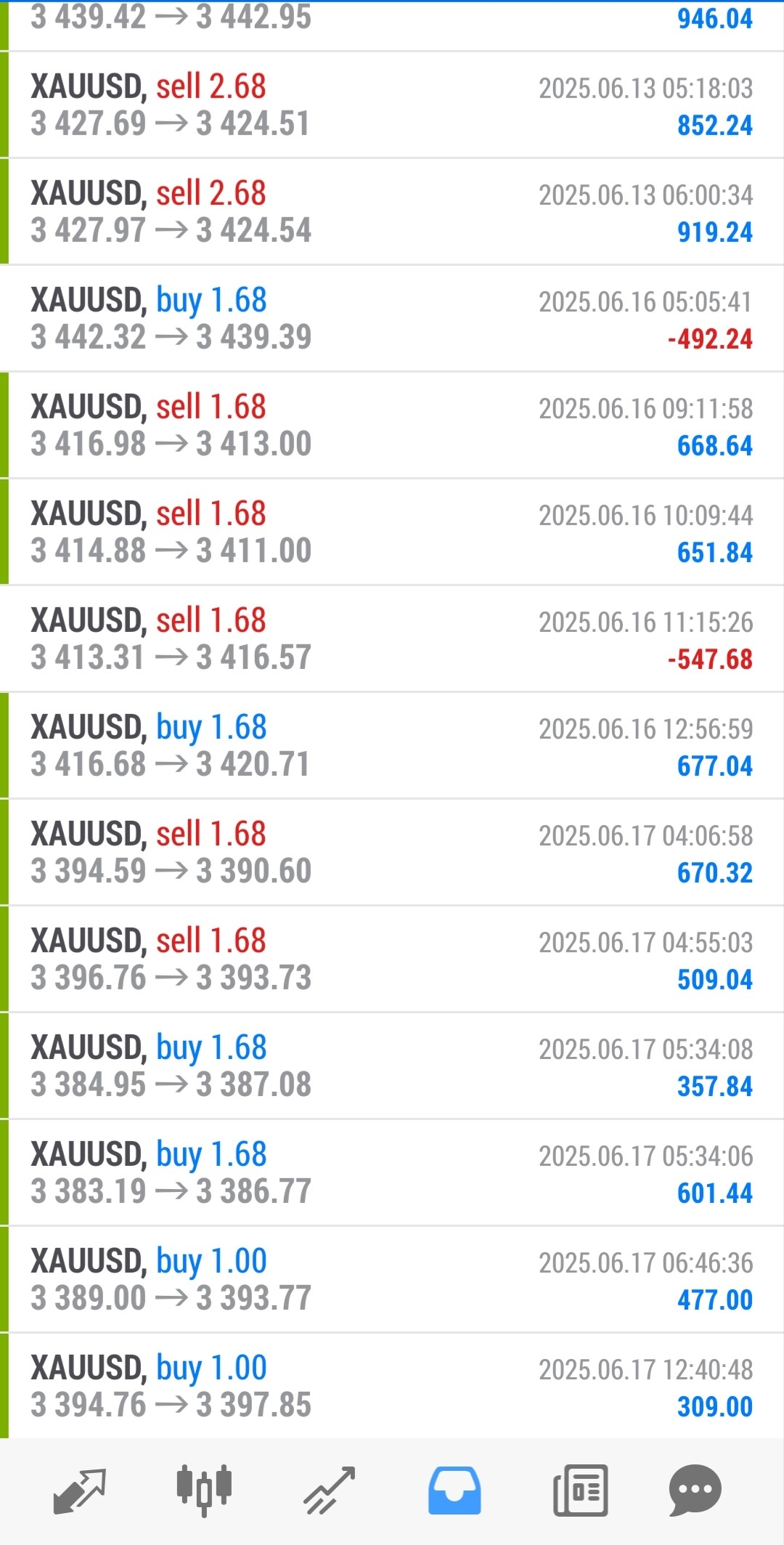Expand the sell trade with profit 668.64
784x1545 pixels.
pos(392,425)
